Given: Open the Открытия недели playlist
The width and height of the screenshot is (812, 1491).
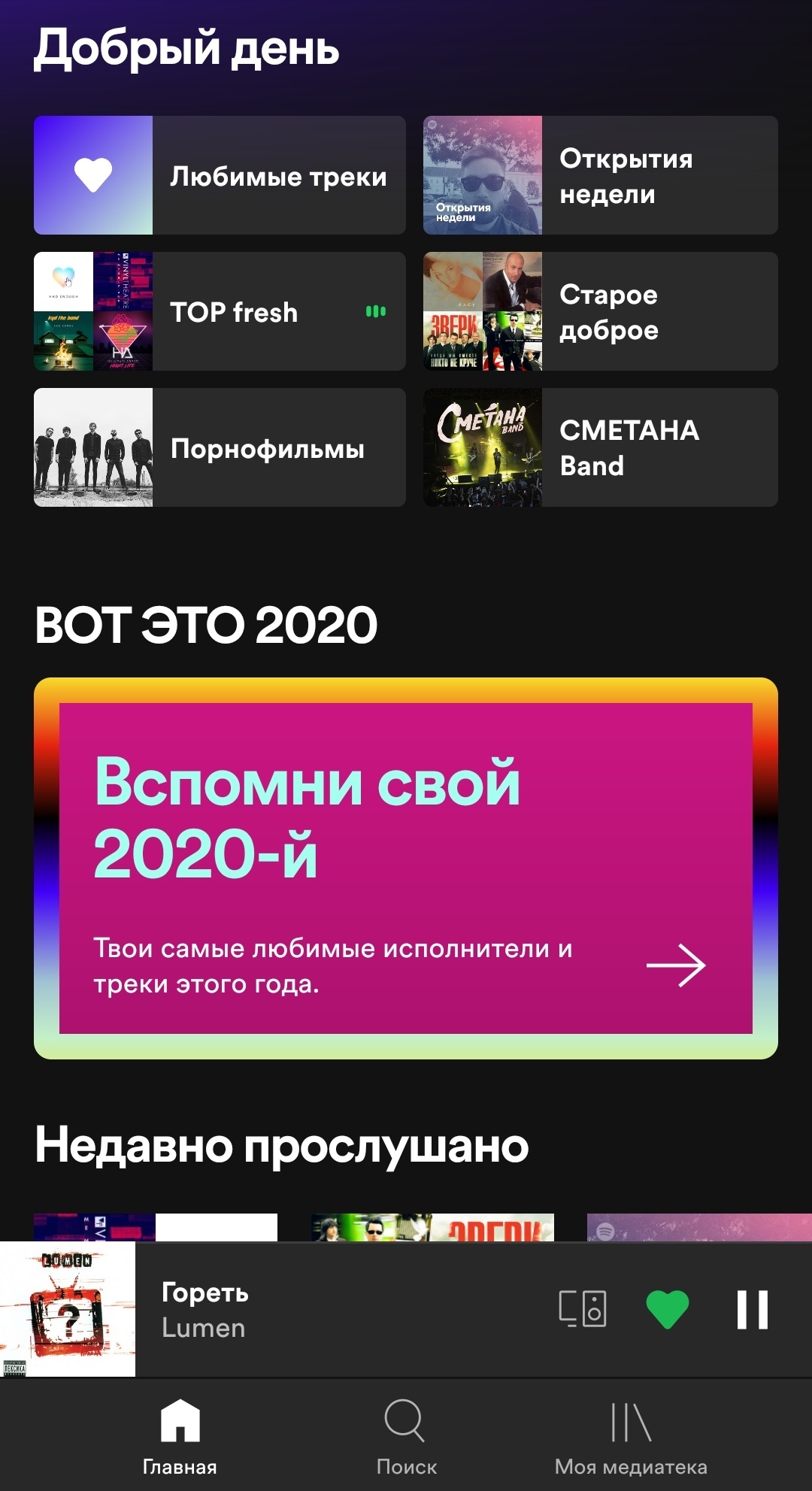Looking at the screenshot, I should [600, 175].
